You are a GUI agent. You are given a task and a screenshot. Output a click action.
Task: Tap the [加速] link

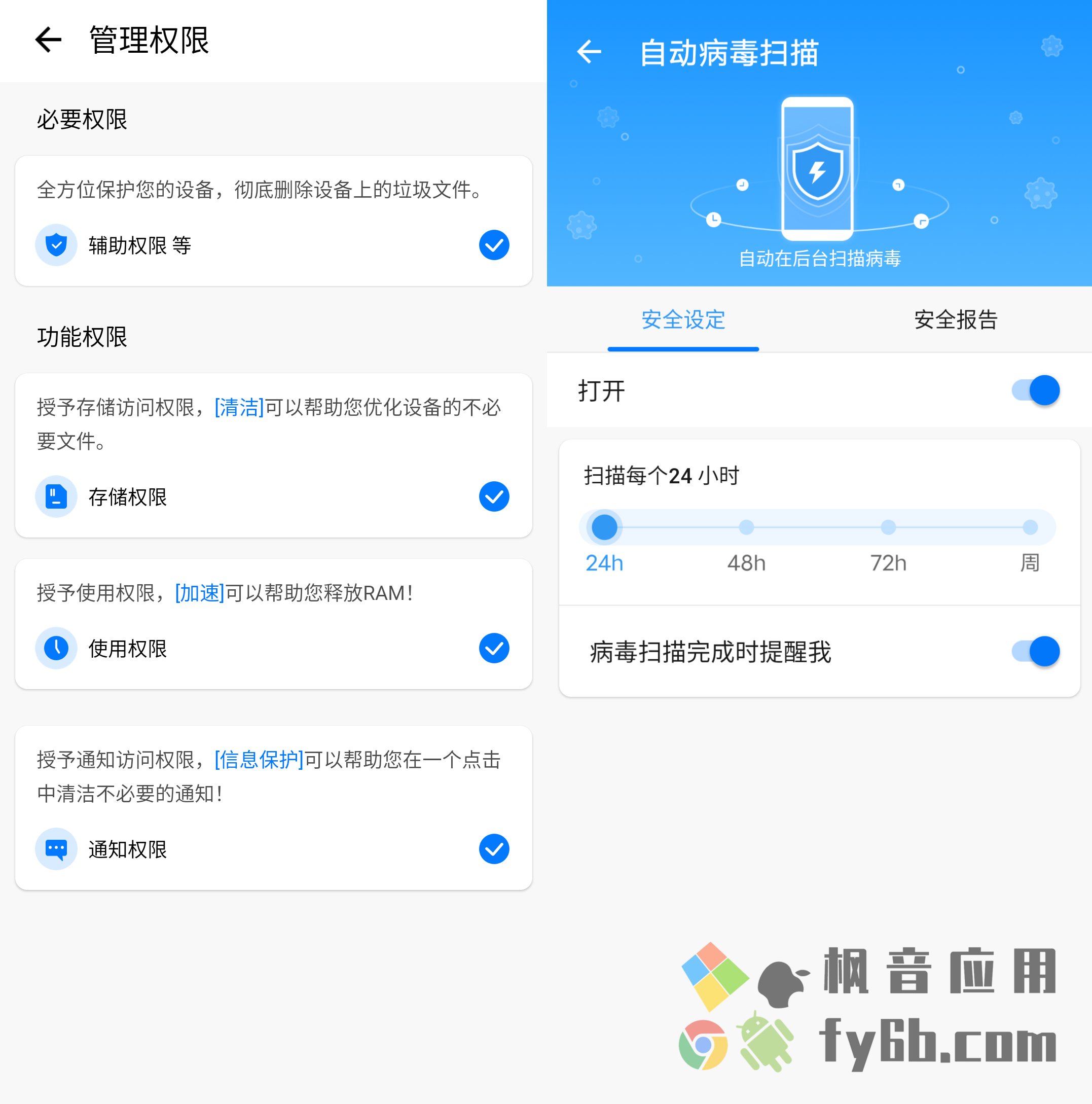[199, 593]
